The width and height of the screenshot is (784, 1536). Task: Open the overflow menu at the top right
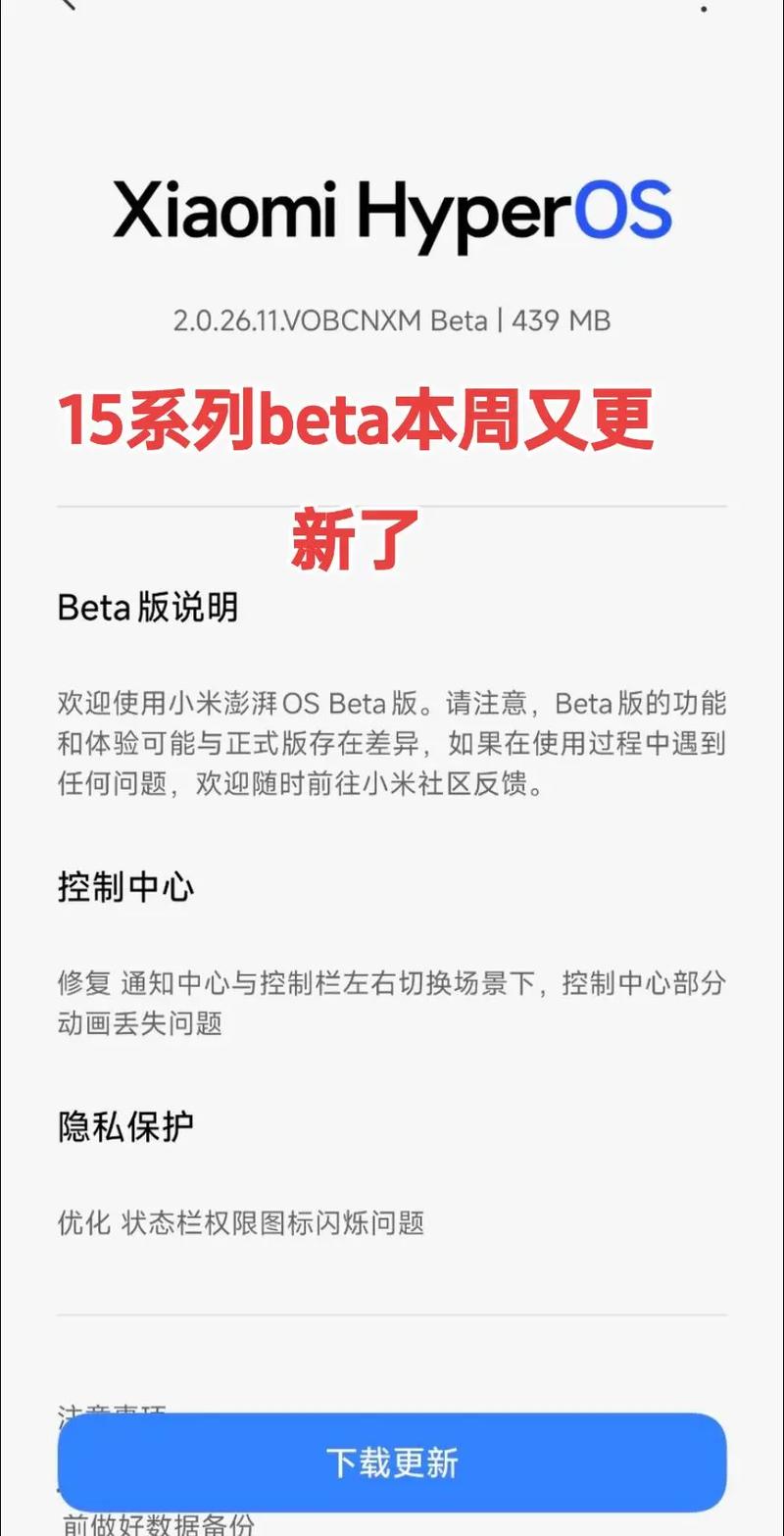(704, 6)
